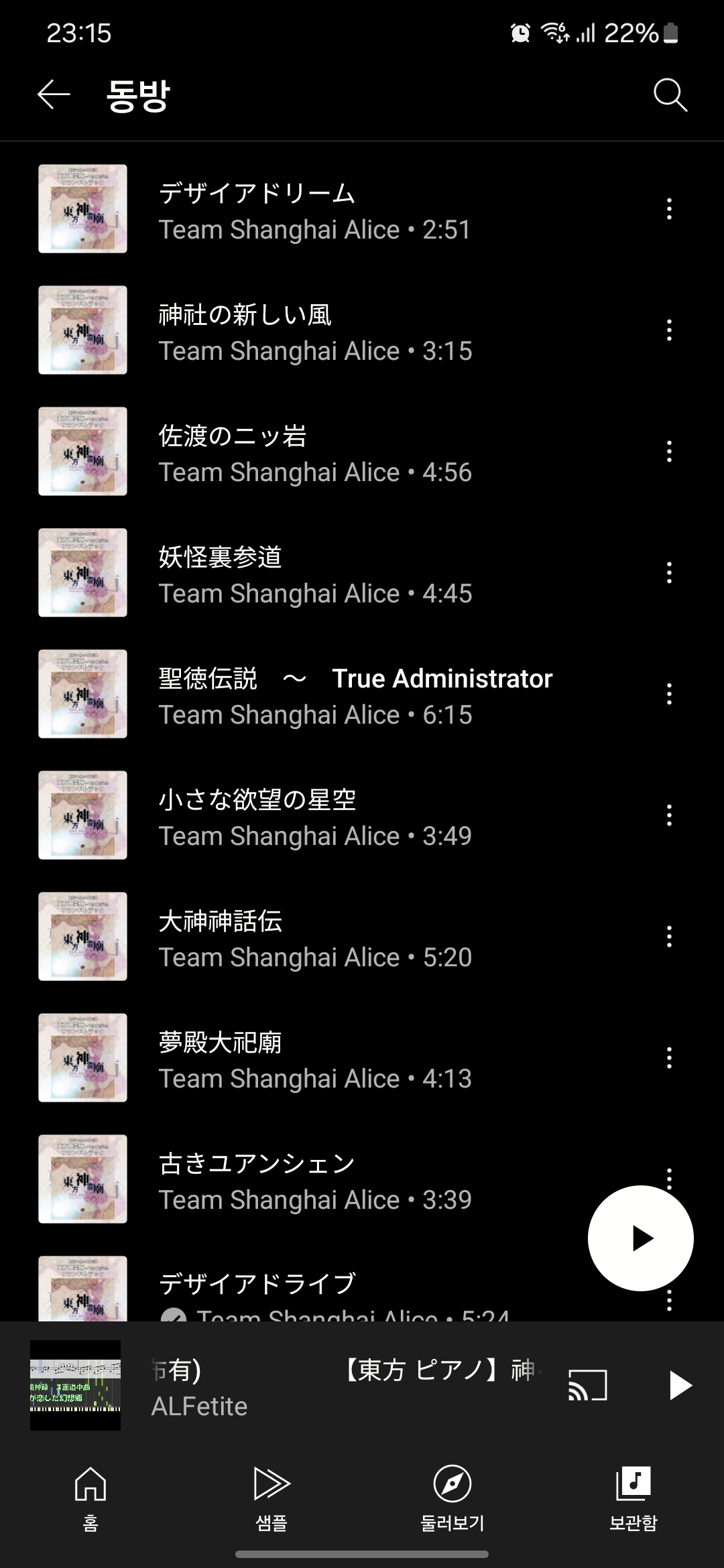Go back from the 동방 playlist
Image resolution: width=724 pixels, height=1568 pixels.
tap(54, 94)
